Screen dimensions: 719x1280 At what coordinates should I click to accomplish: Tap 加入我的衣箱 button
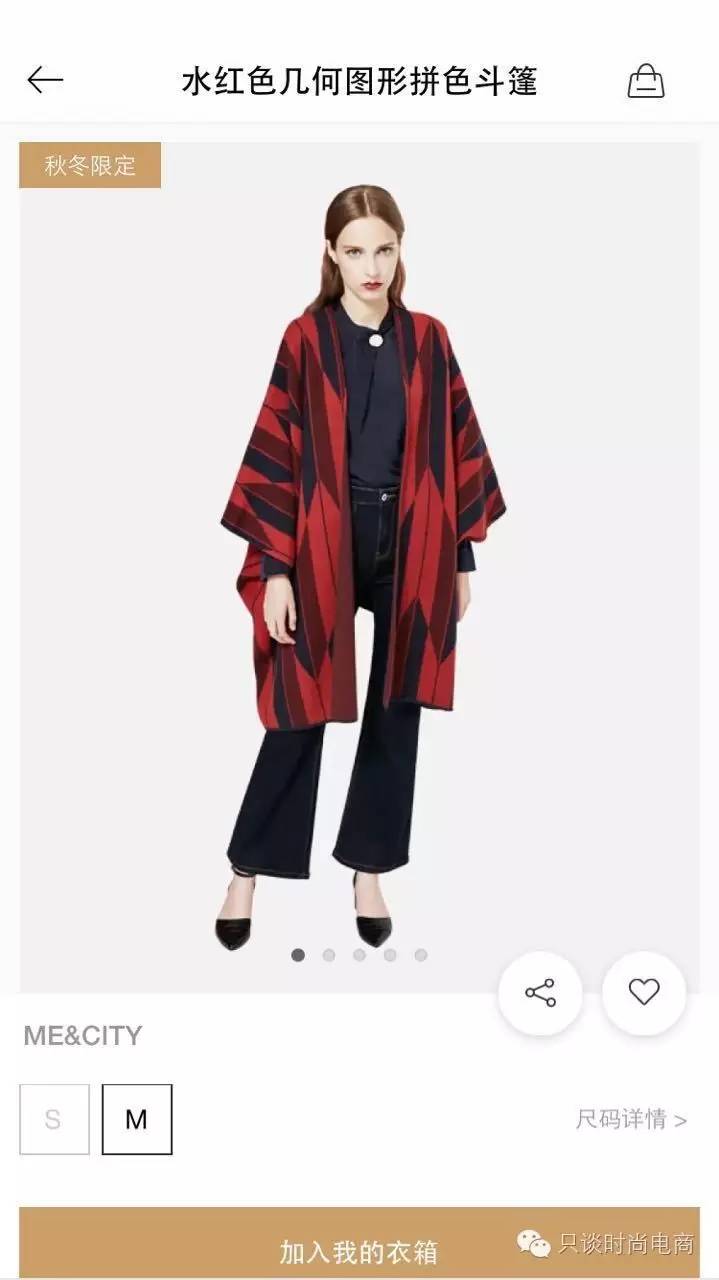pos(359,1242)
